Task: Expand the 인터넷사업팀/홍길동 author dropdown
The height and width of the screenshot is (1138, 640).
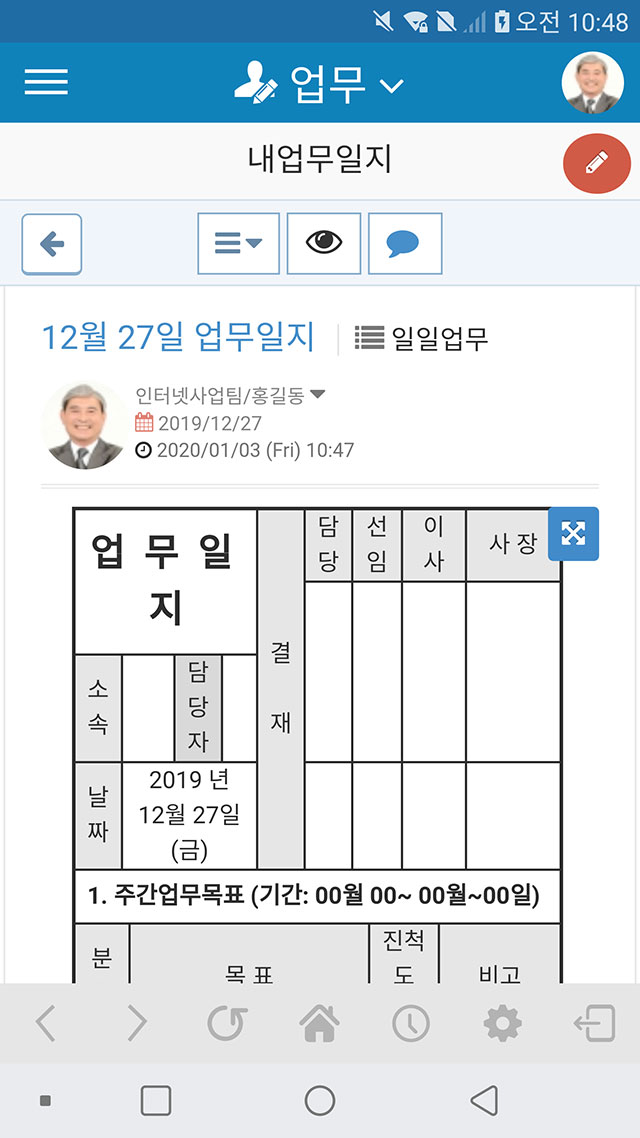Action: click(231, 396)
